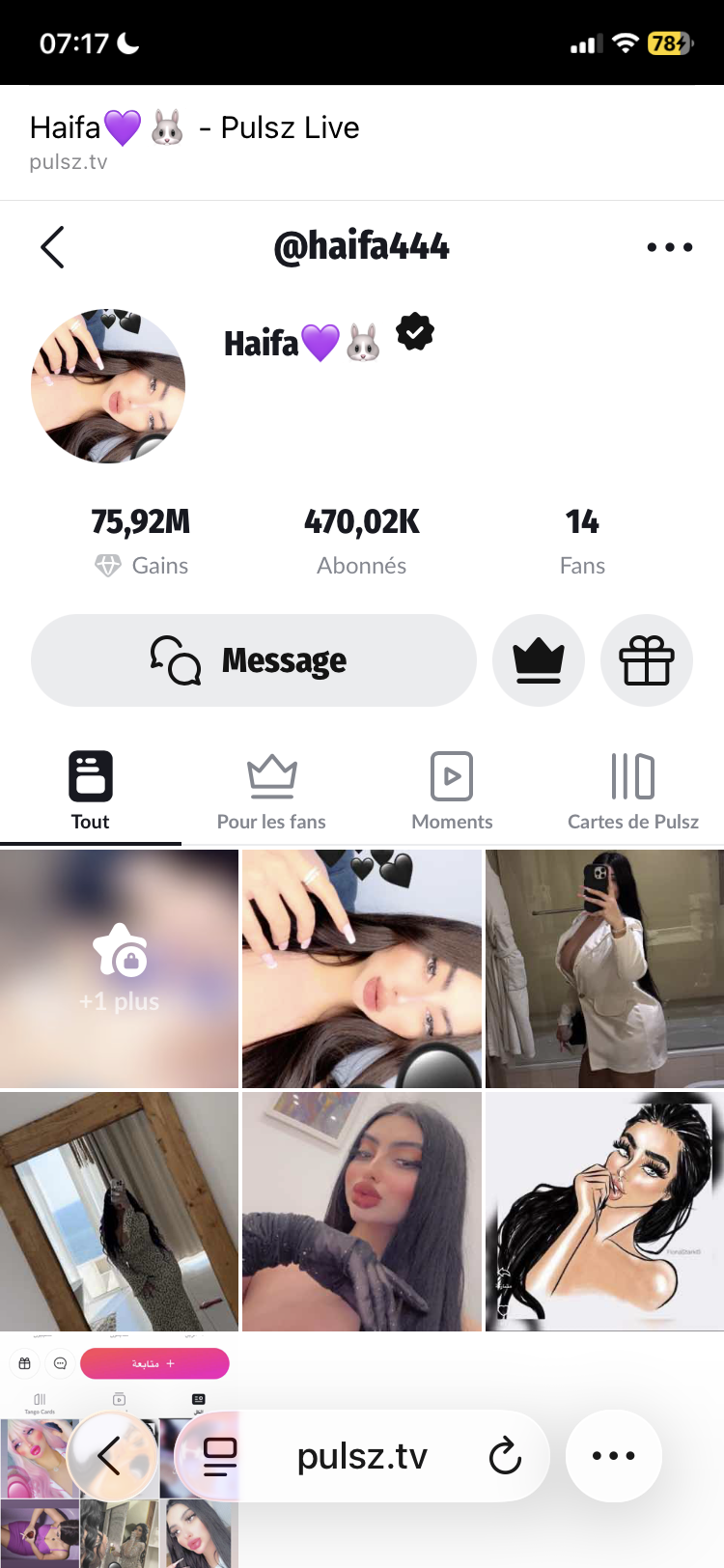The width and height of the screenshot is (724, 1568).
Task: Open the wooden-framed mirror selfie post
Action: (119, 1212)
